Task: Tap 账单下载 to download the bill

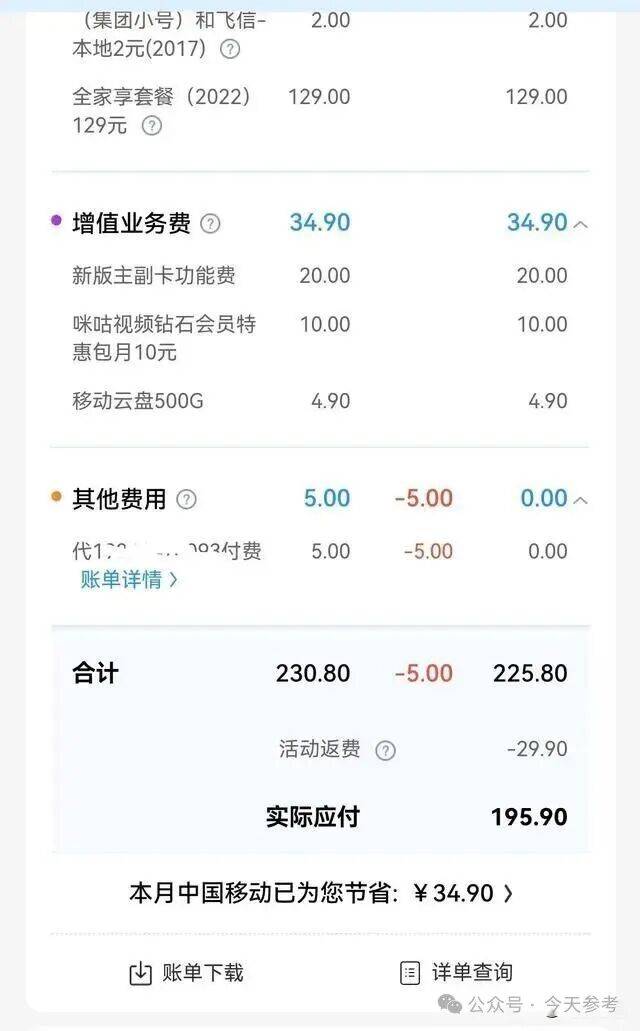Action: point(187,972)
